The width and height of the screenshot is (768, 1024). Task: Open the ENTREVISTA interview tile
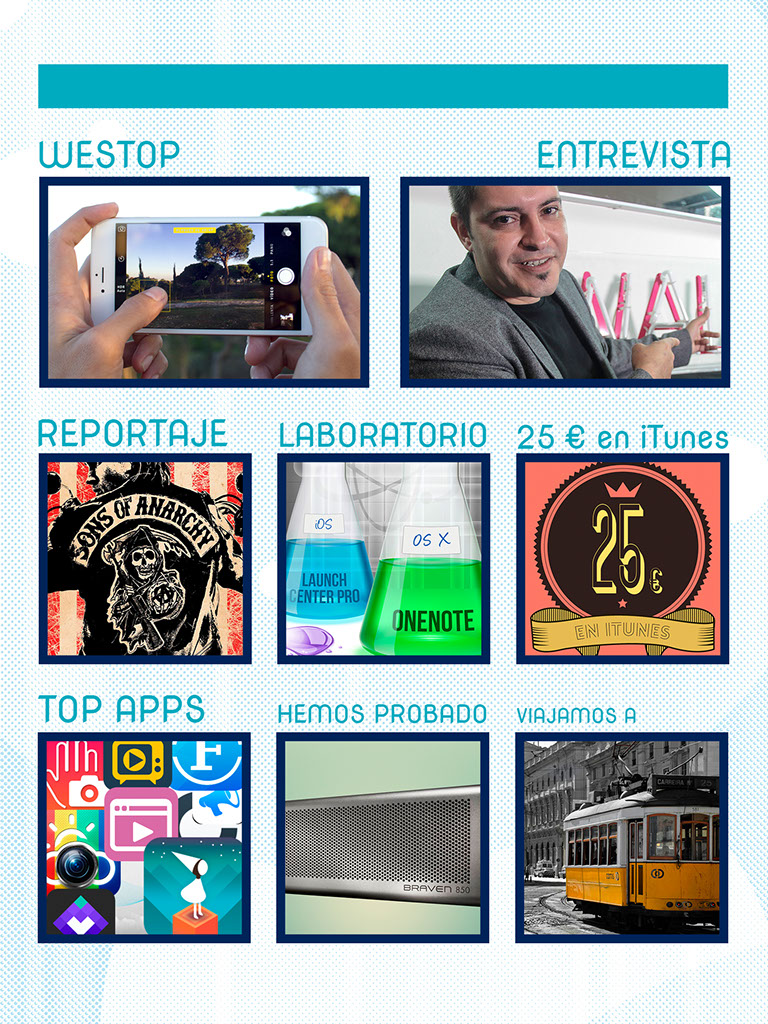[565, 282]
